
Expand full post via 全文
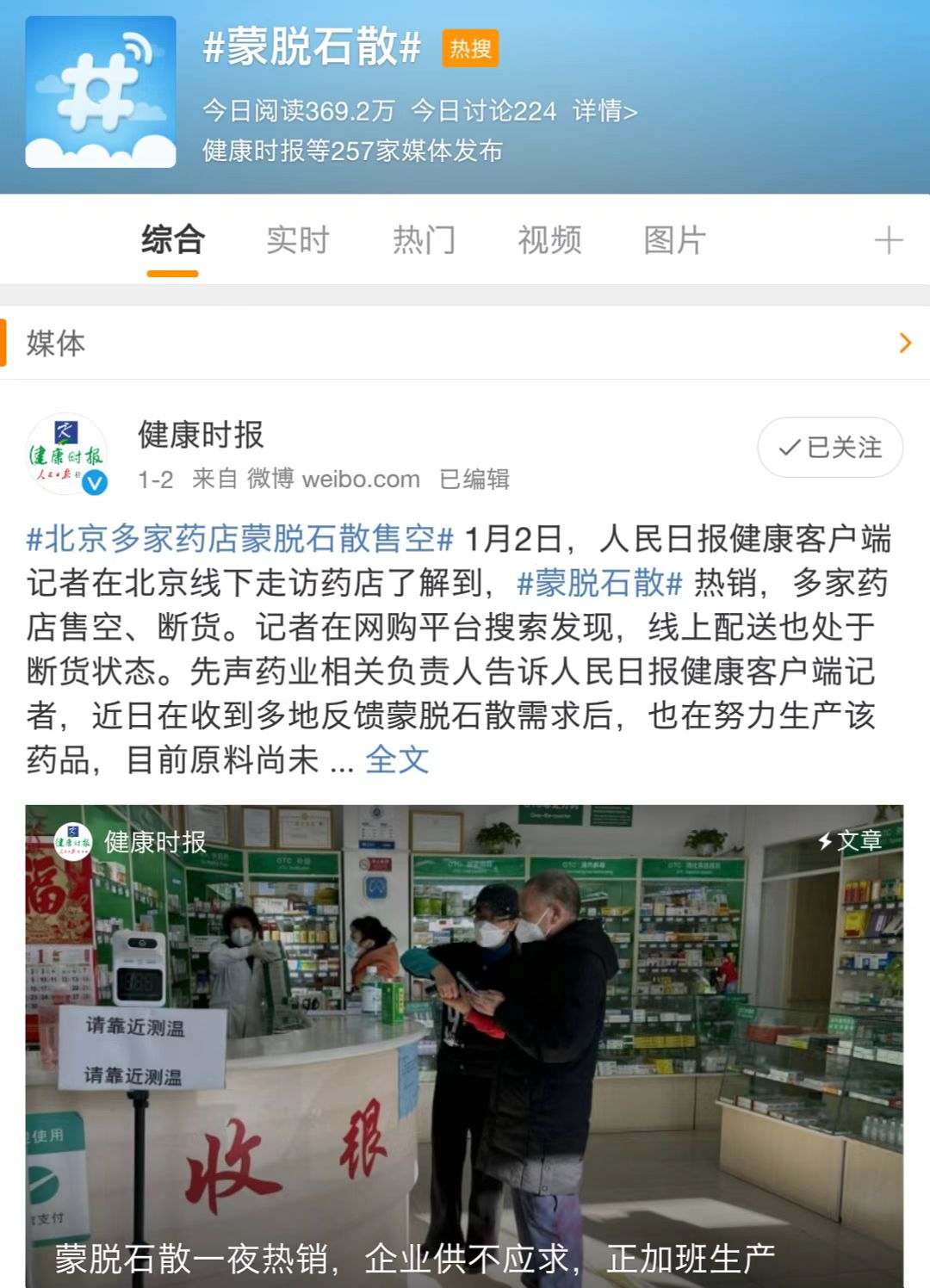(397, 759)
